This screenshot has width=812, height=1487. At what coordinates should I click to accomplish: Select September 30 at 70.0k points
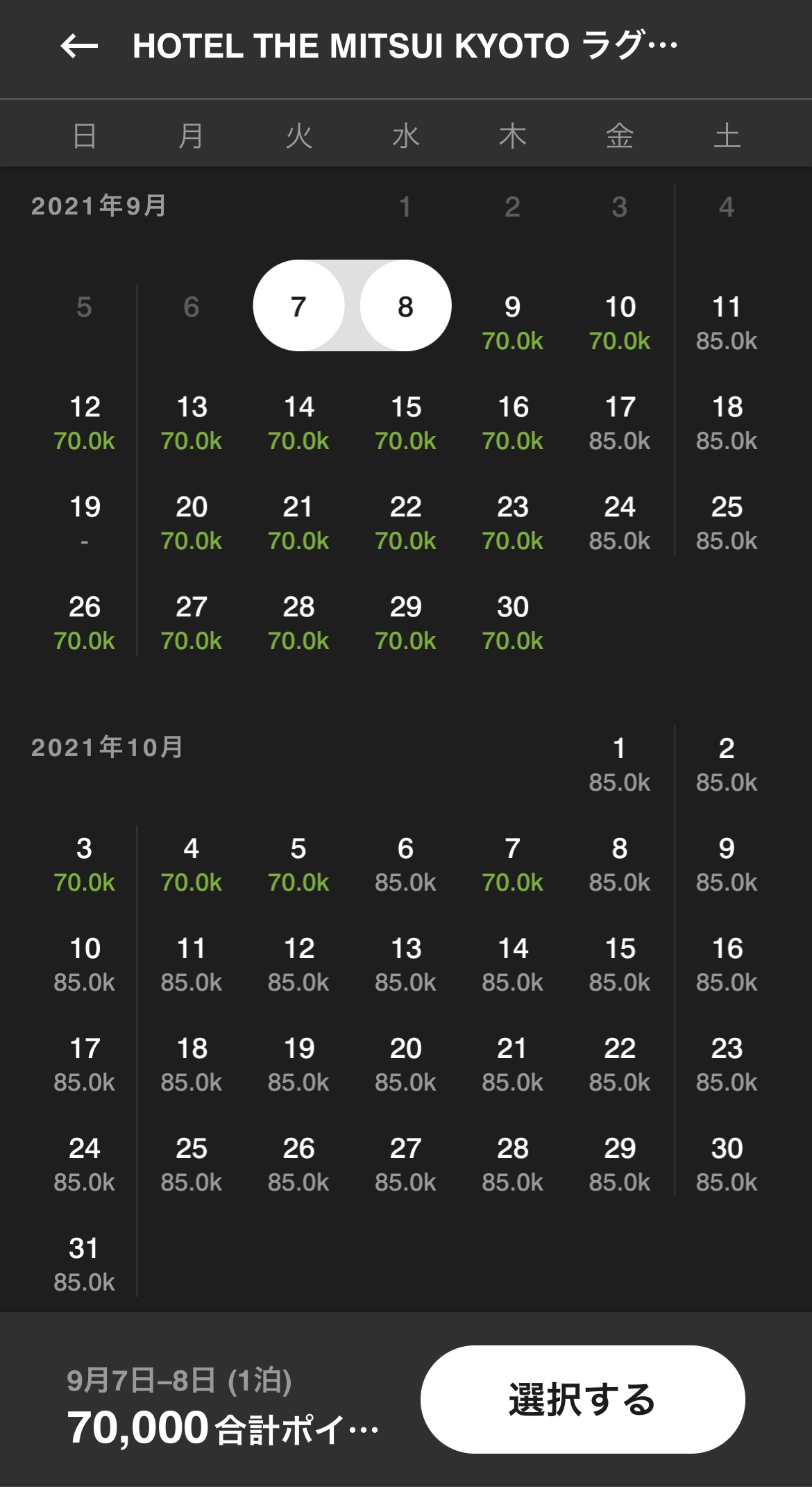(513, 621)
